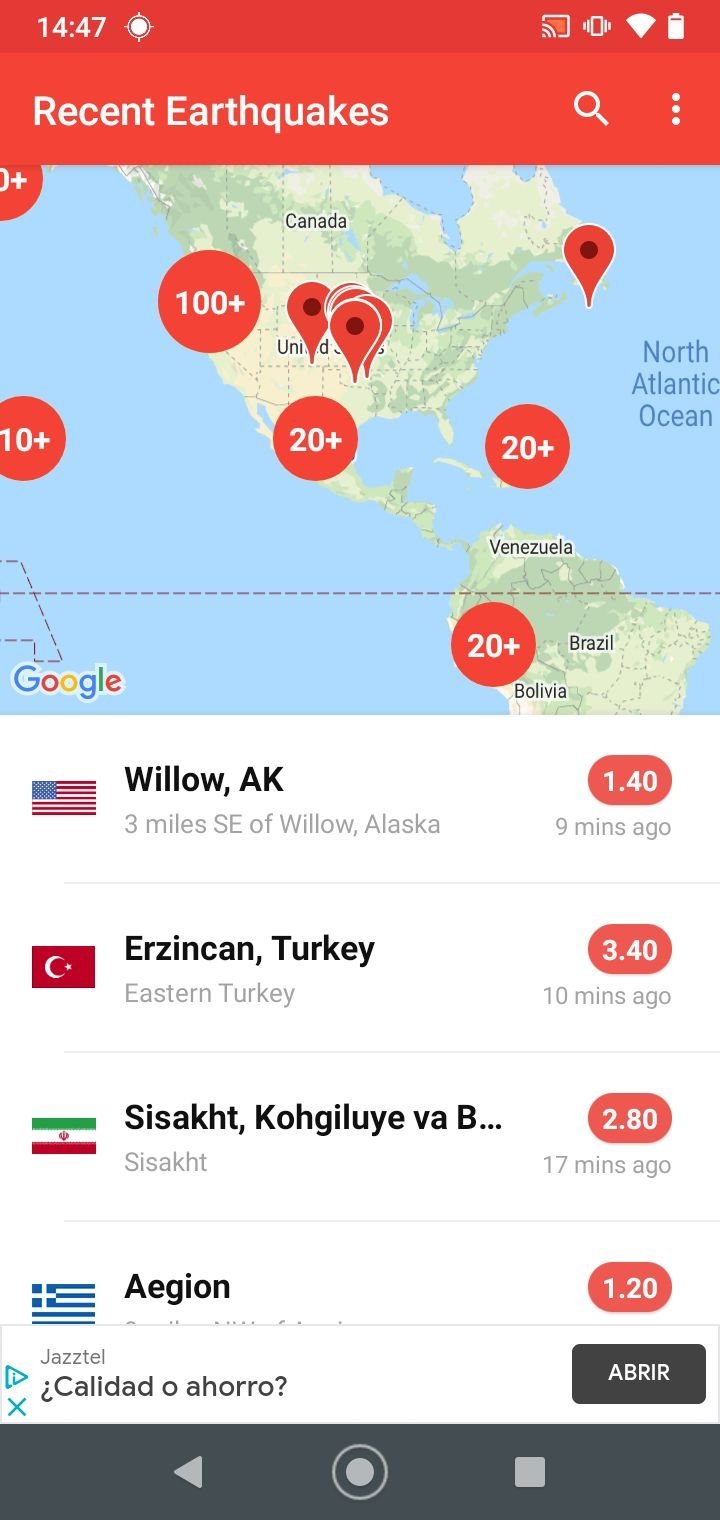Close the Jazztel ad banner
Image resolution: width=720 pixels, height=1520 pixels.
pyautogui.click(x=17, y=1405)
